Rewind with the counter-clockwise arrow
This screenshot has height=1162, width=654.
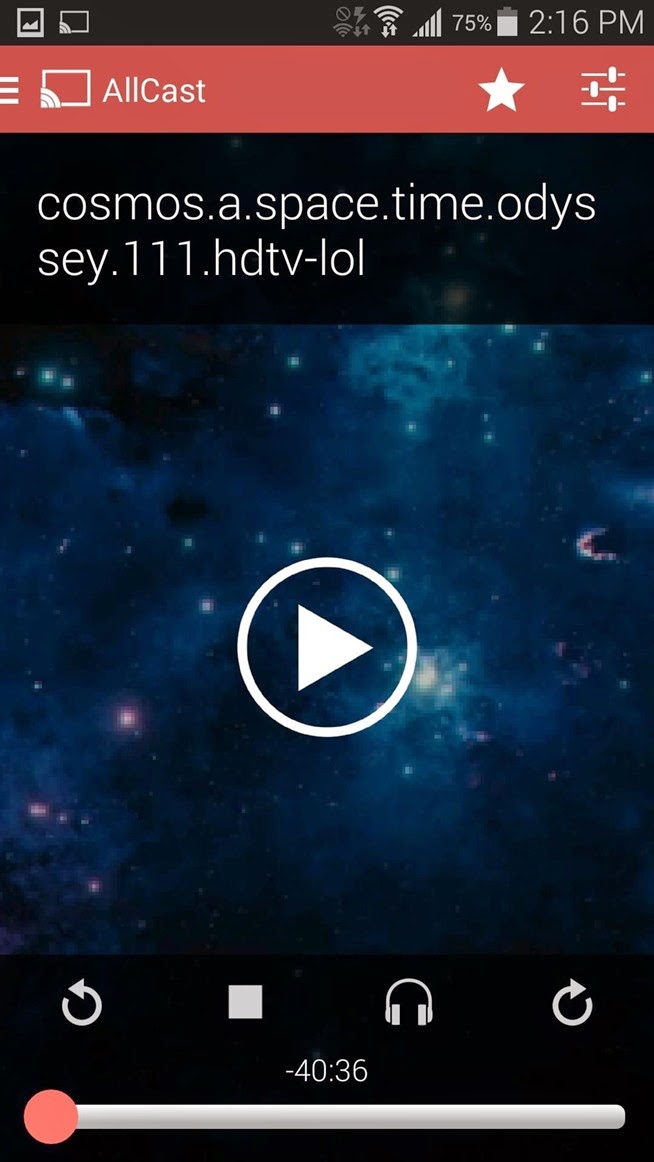click(x=82, y=1004)
